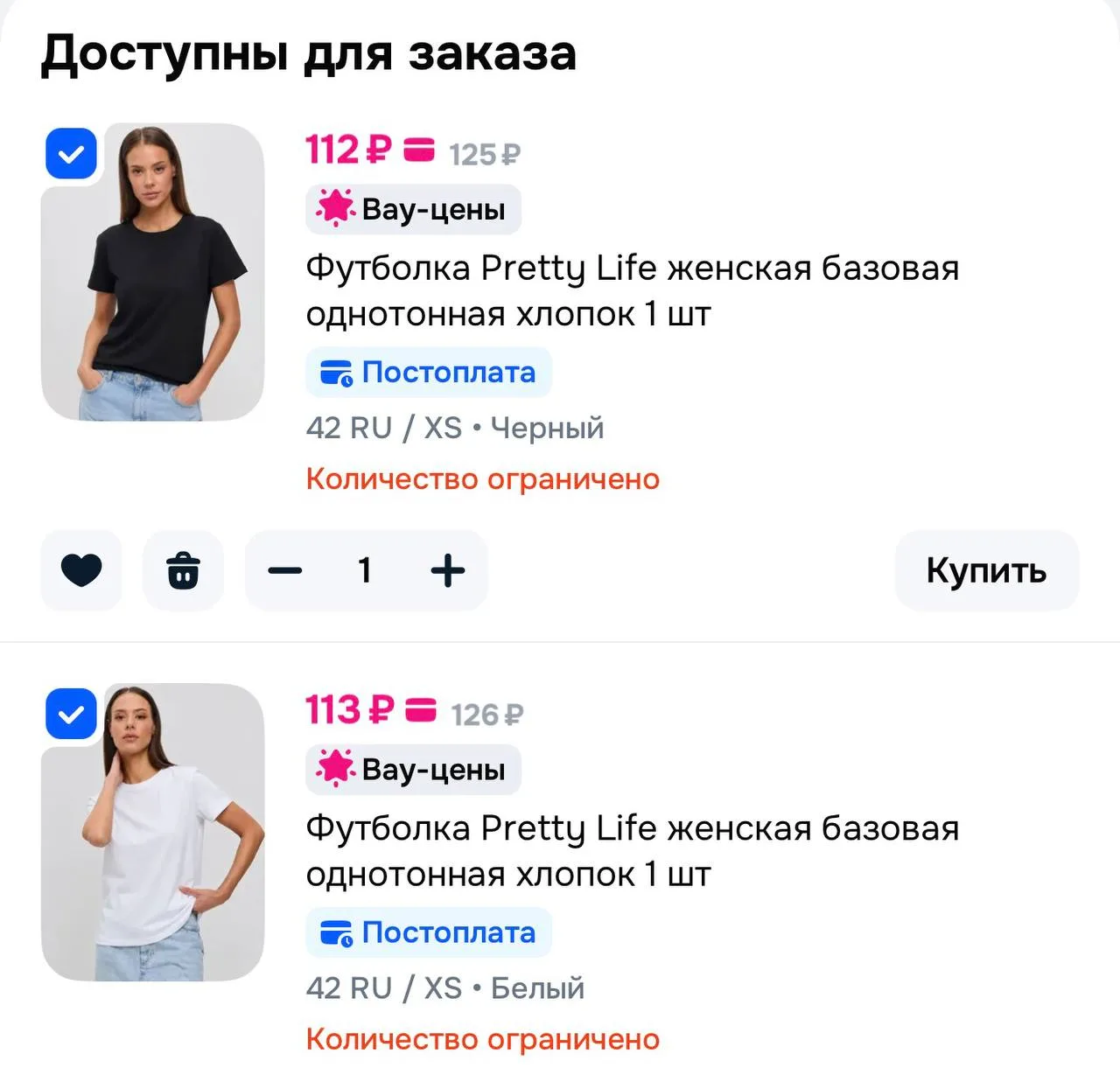Uncheck the black T-shirt item checkbox
1120x1068 pixels.
71,154
